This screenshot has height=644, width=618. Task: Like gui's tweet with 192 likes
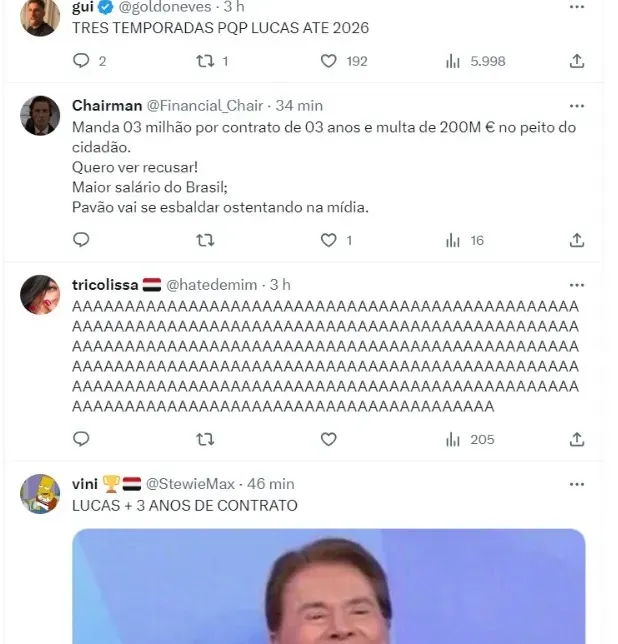329,61
